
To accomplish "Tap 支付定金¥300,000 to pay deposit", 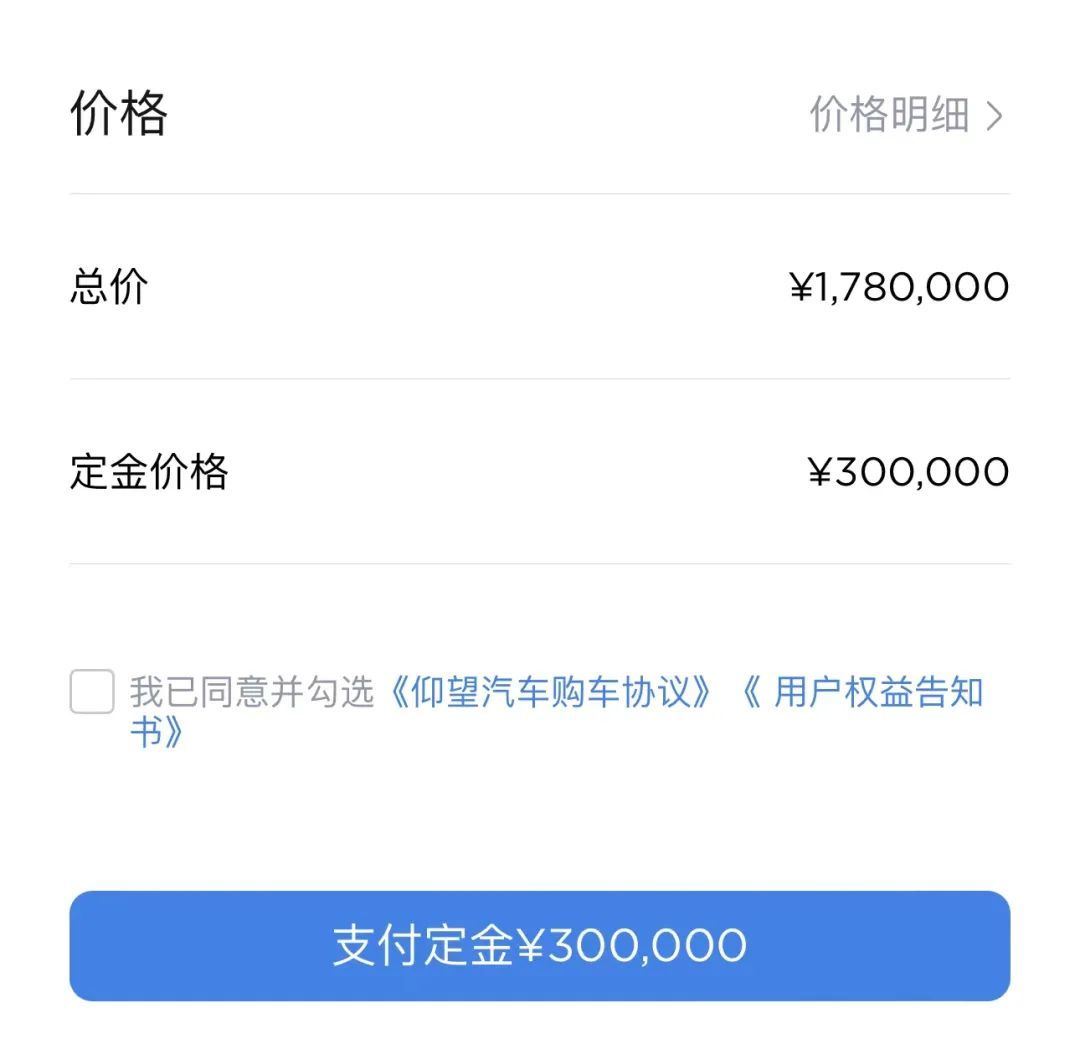I will pyautogui.click(x=540, y=946).
